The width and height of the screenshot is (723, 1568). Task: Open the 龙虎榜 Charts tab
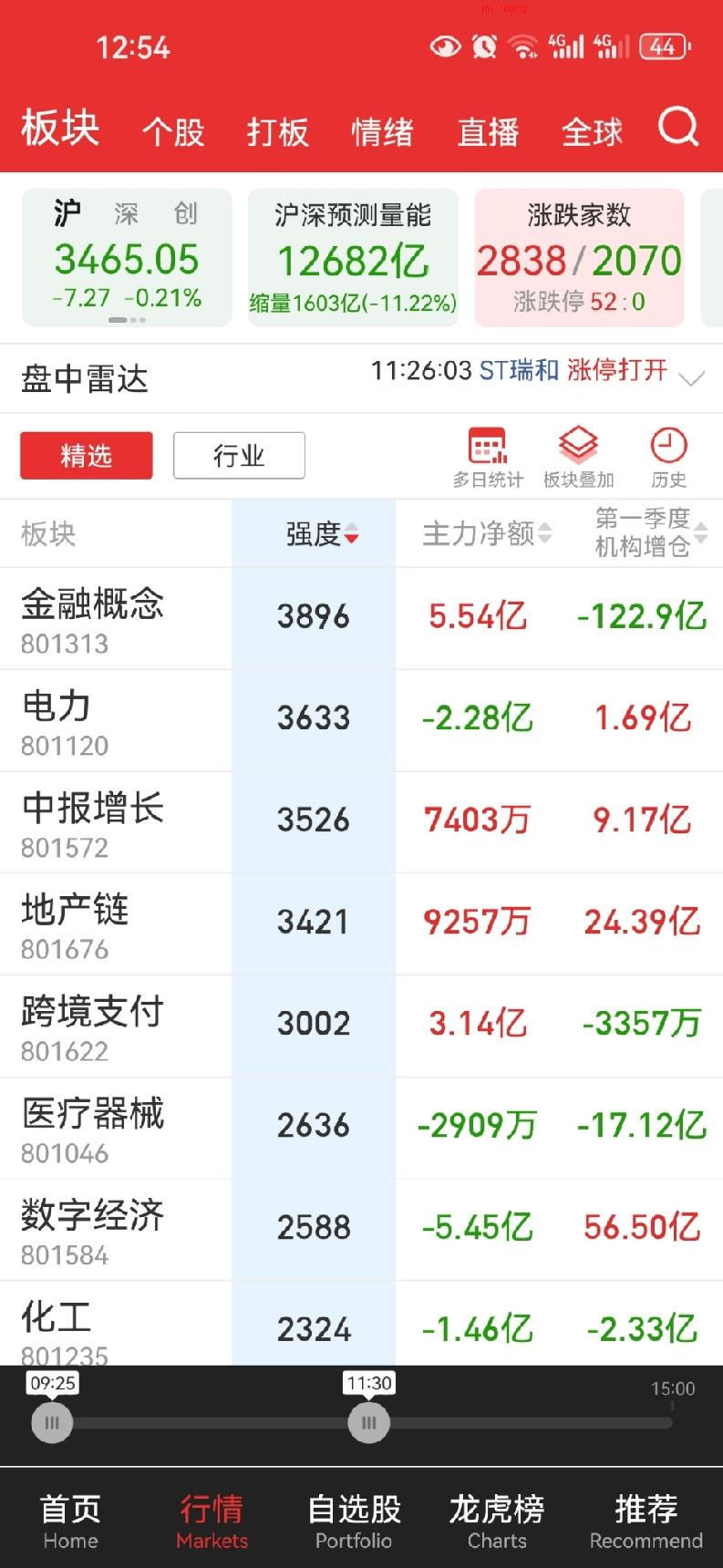[497, 1521]
